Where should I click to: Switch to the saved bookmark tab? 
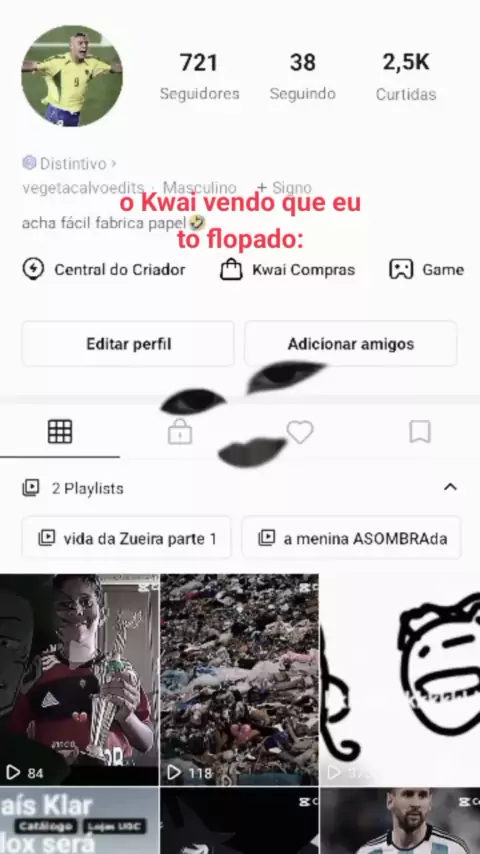click(x=420, y=432)
